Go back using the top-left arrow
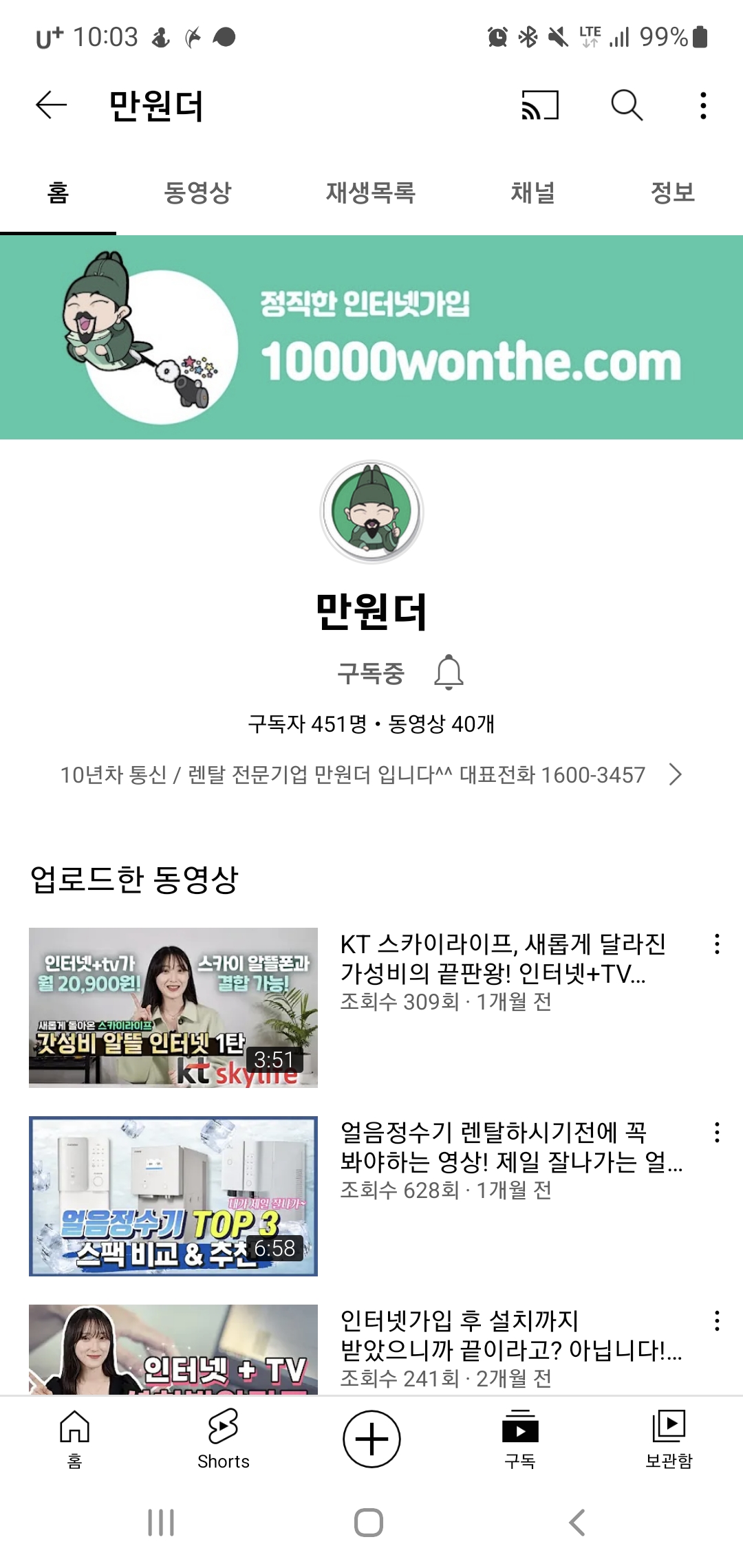The height and width of the screenshot is (1568, 743). point(52,105)
